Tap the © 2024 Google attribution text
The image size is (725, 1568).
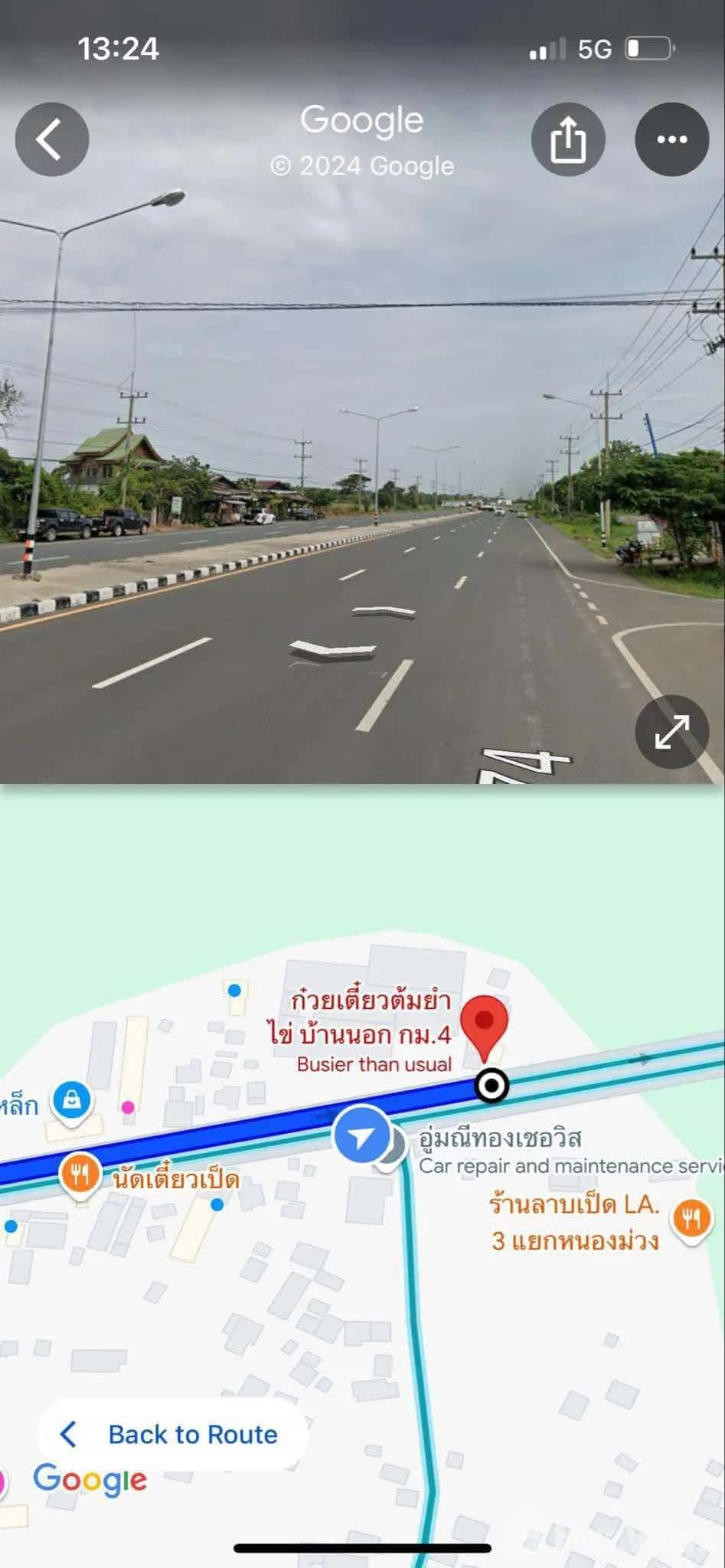pos(362,165)
